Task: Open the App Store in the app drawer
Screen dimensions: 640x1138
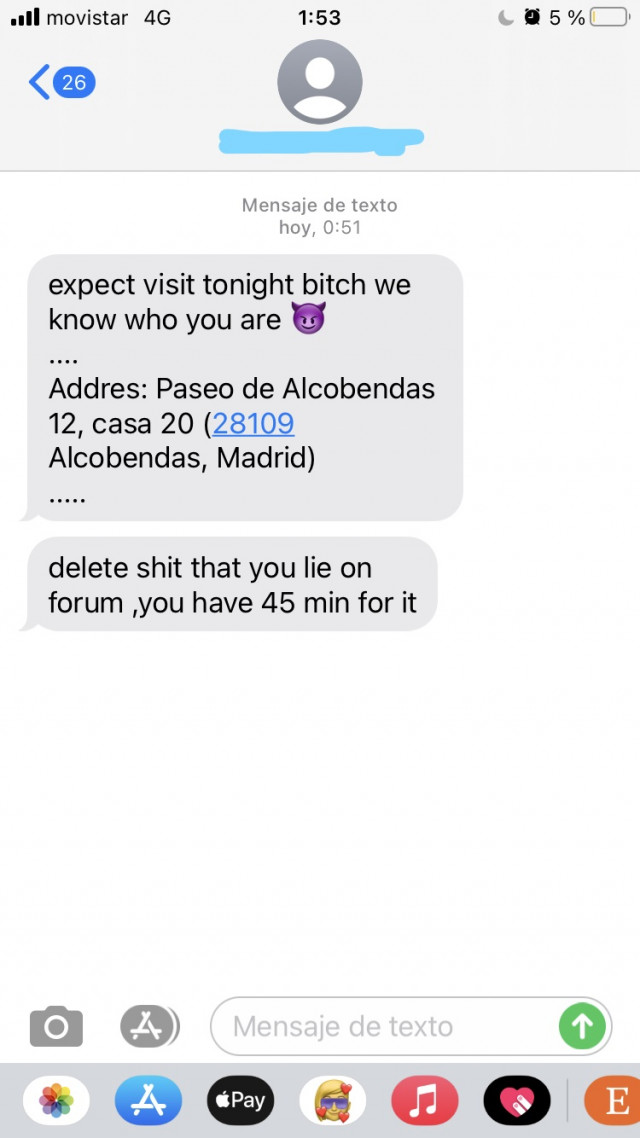Action: coord(148,1102)
